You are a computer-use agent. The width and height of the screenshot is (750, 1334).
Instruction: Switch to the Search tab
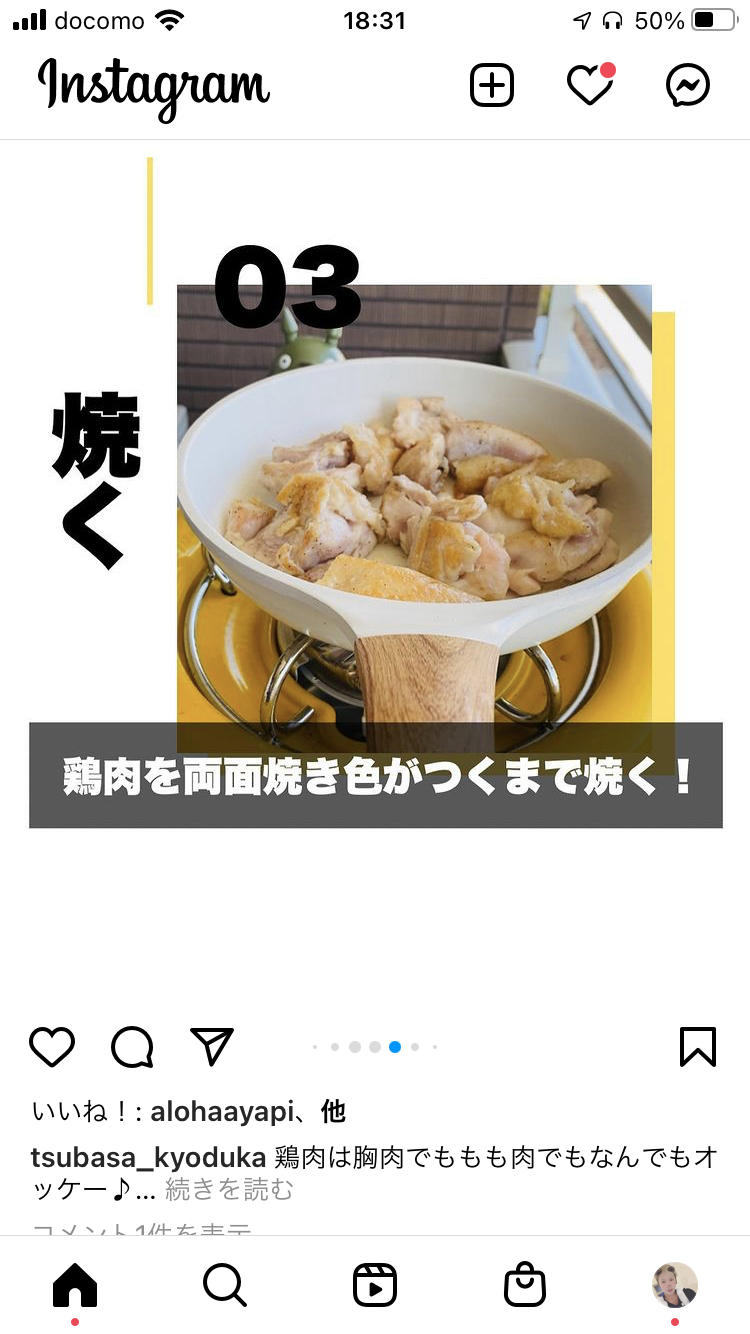point(225,1285)
